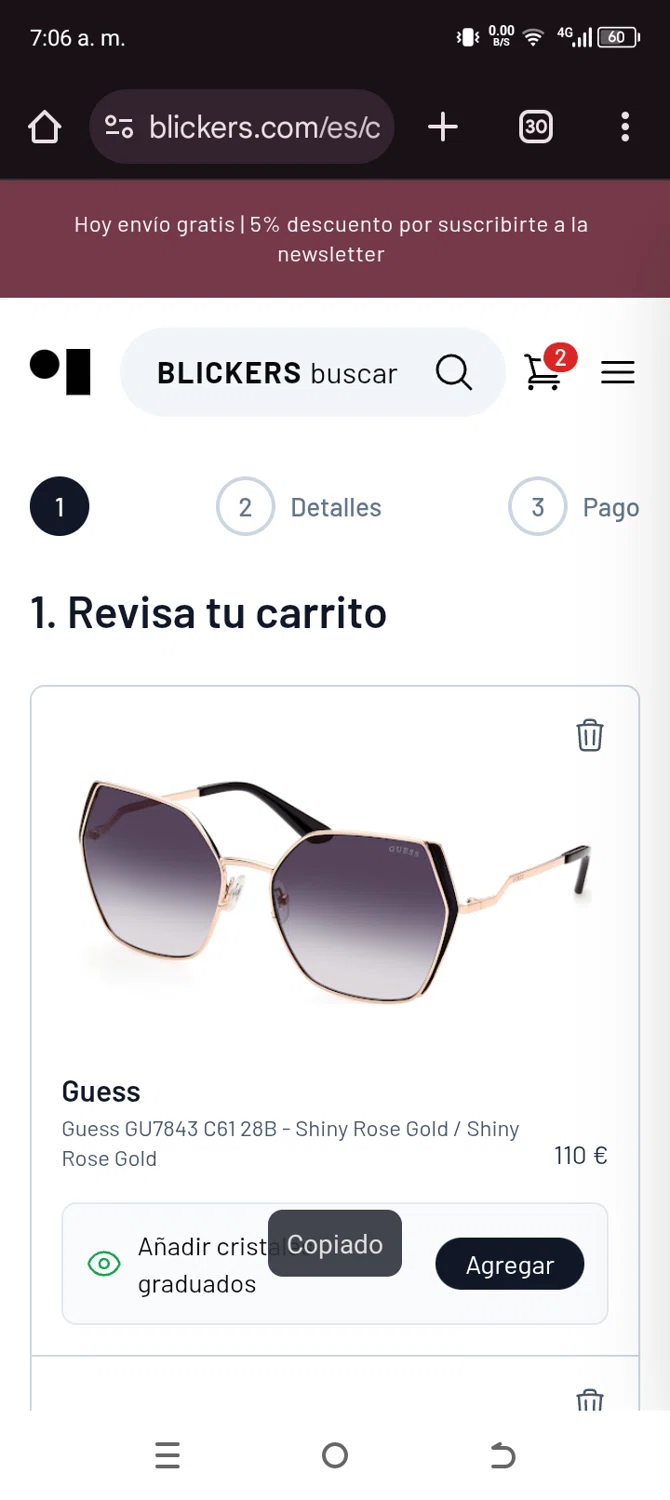
Task: Remove the Guess sunglasses from cart
Action: (x=589, y=735)
